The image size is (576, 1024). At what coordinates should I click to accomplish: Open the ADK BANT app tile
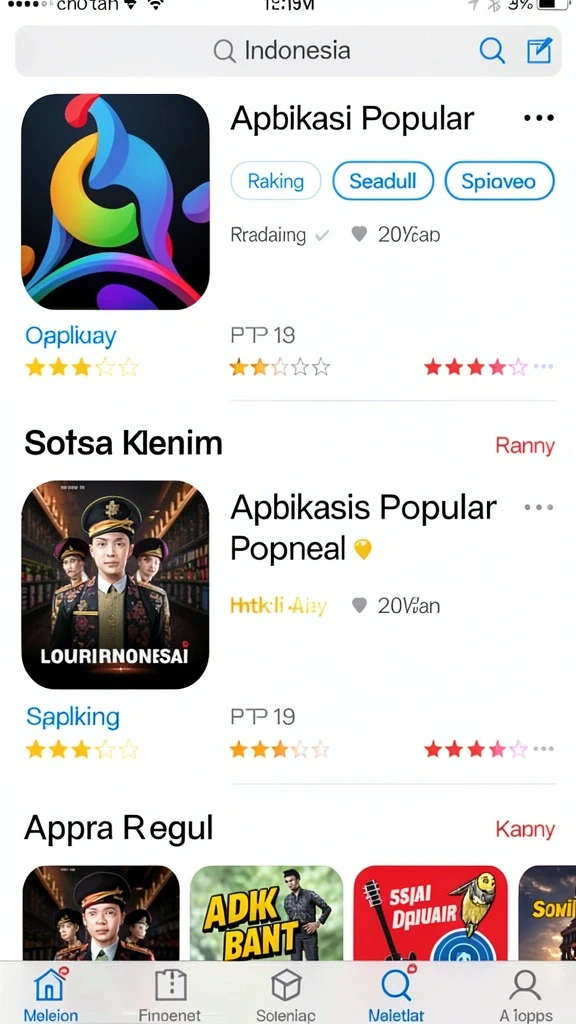(266, 913)
